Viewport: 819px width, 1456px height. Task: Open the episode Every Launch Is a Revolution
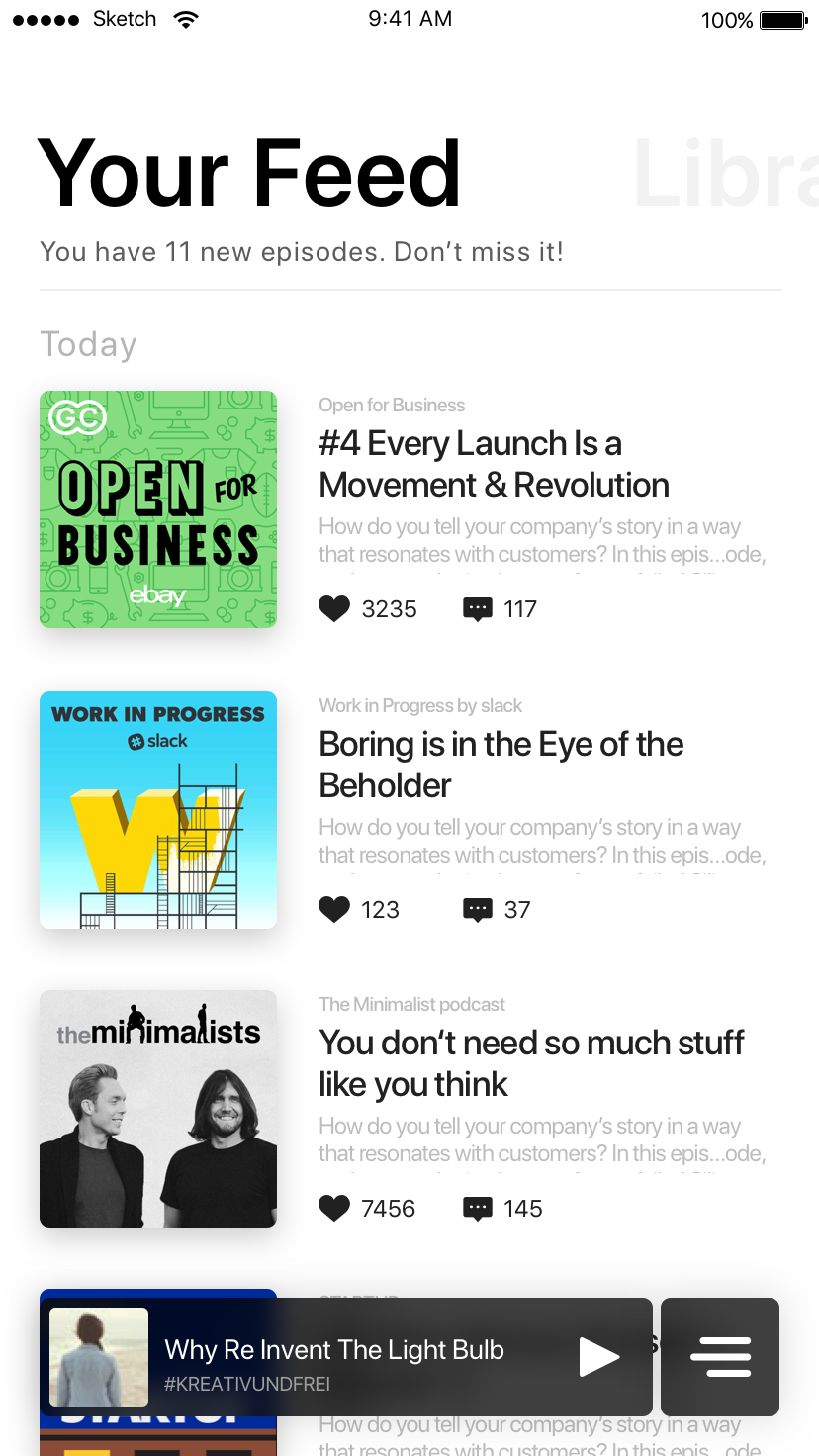click(494, 464)
